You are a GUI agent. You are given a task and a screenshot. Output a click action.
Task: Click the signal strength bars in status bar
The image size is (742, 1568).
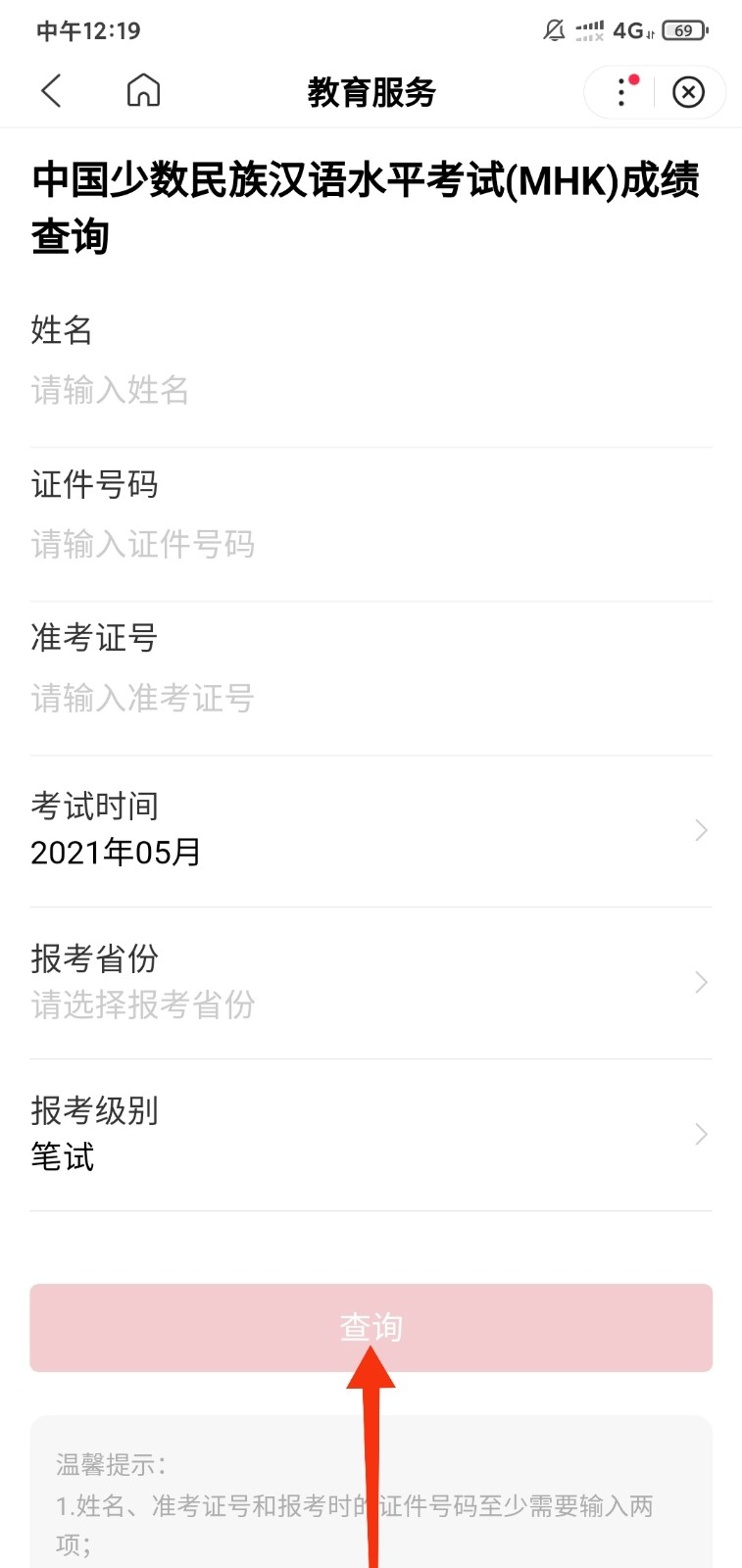[x=588, y=30]
